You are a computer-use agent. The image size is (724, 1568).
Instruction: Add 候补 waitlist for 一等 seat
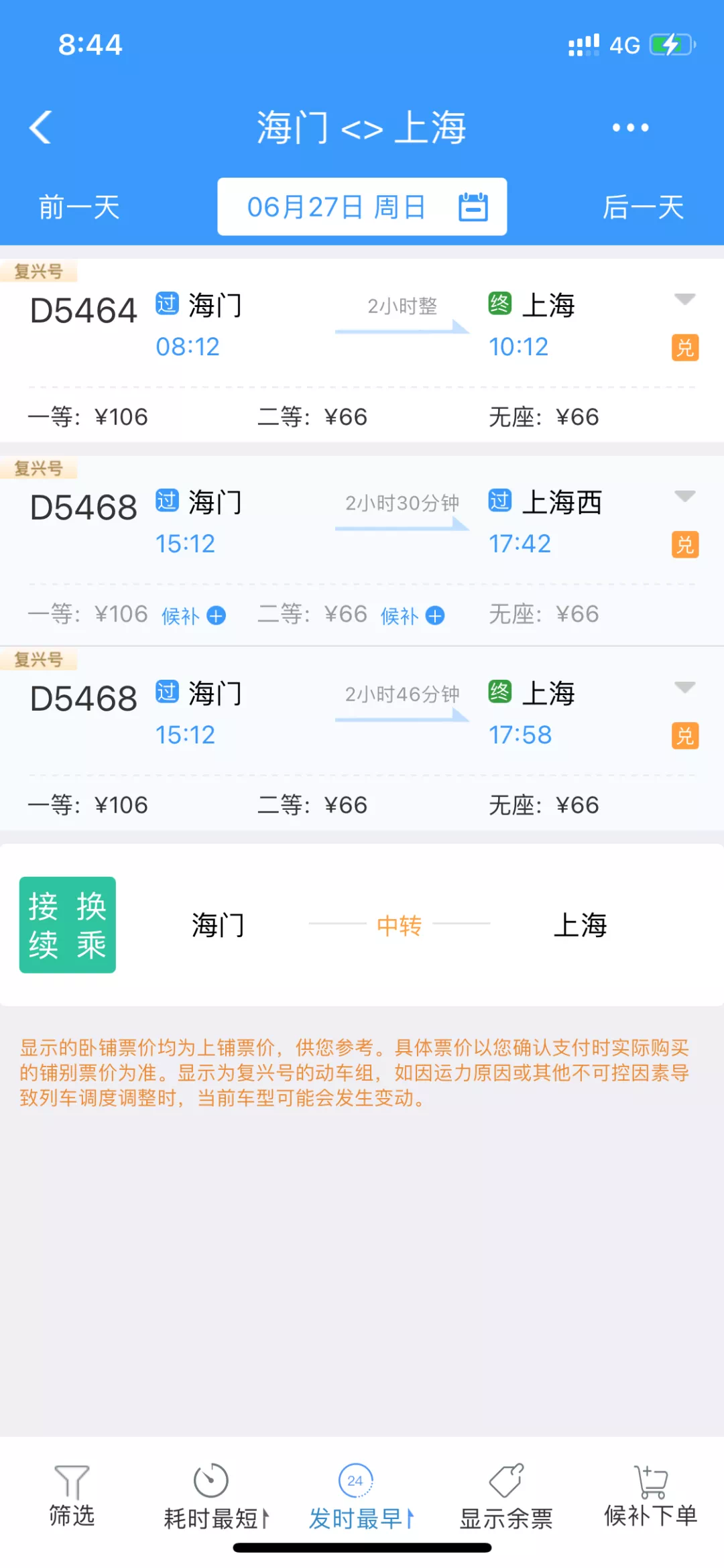pos(194,615)
